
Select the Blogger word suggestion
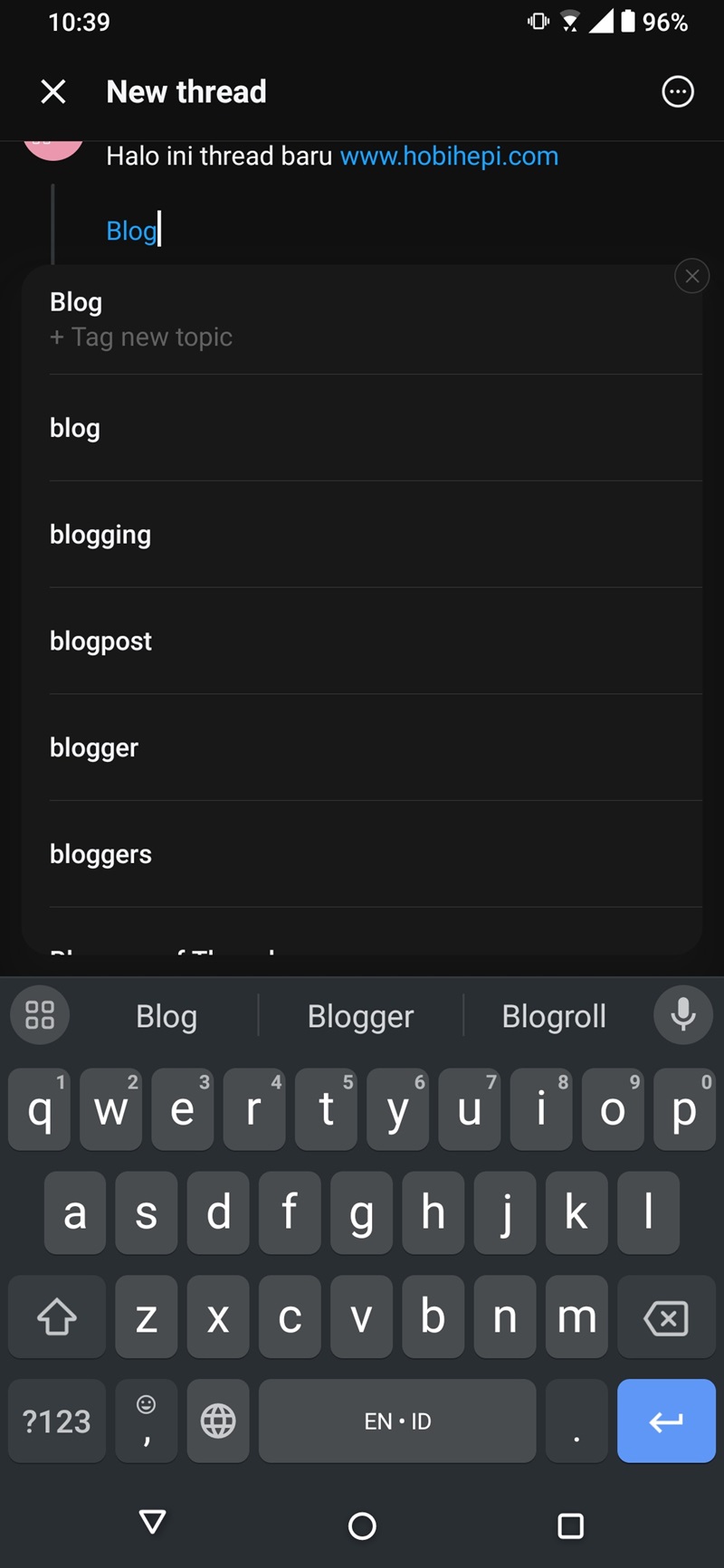tap(360, 1015)
